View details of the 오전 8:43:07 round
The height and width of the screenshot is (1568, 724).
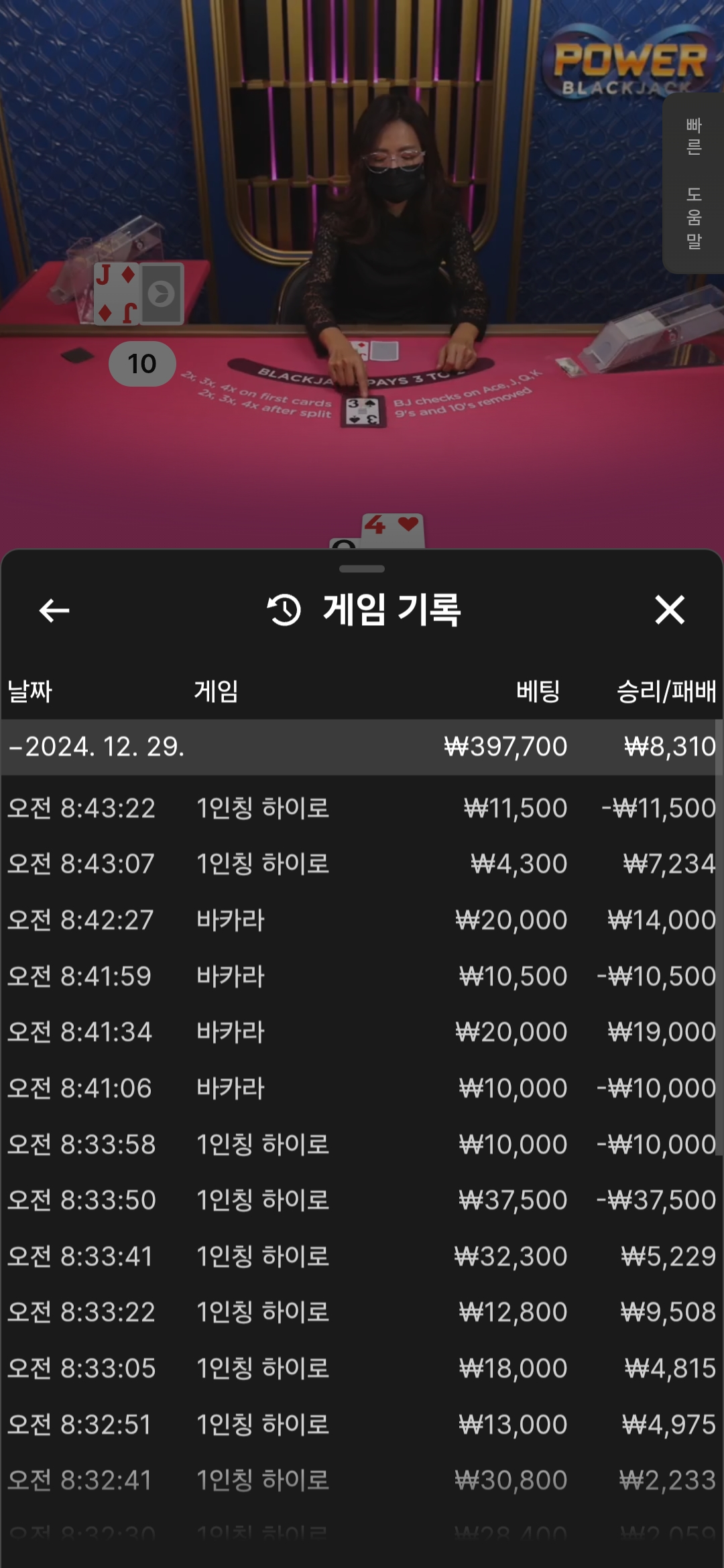coord(362,864)
